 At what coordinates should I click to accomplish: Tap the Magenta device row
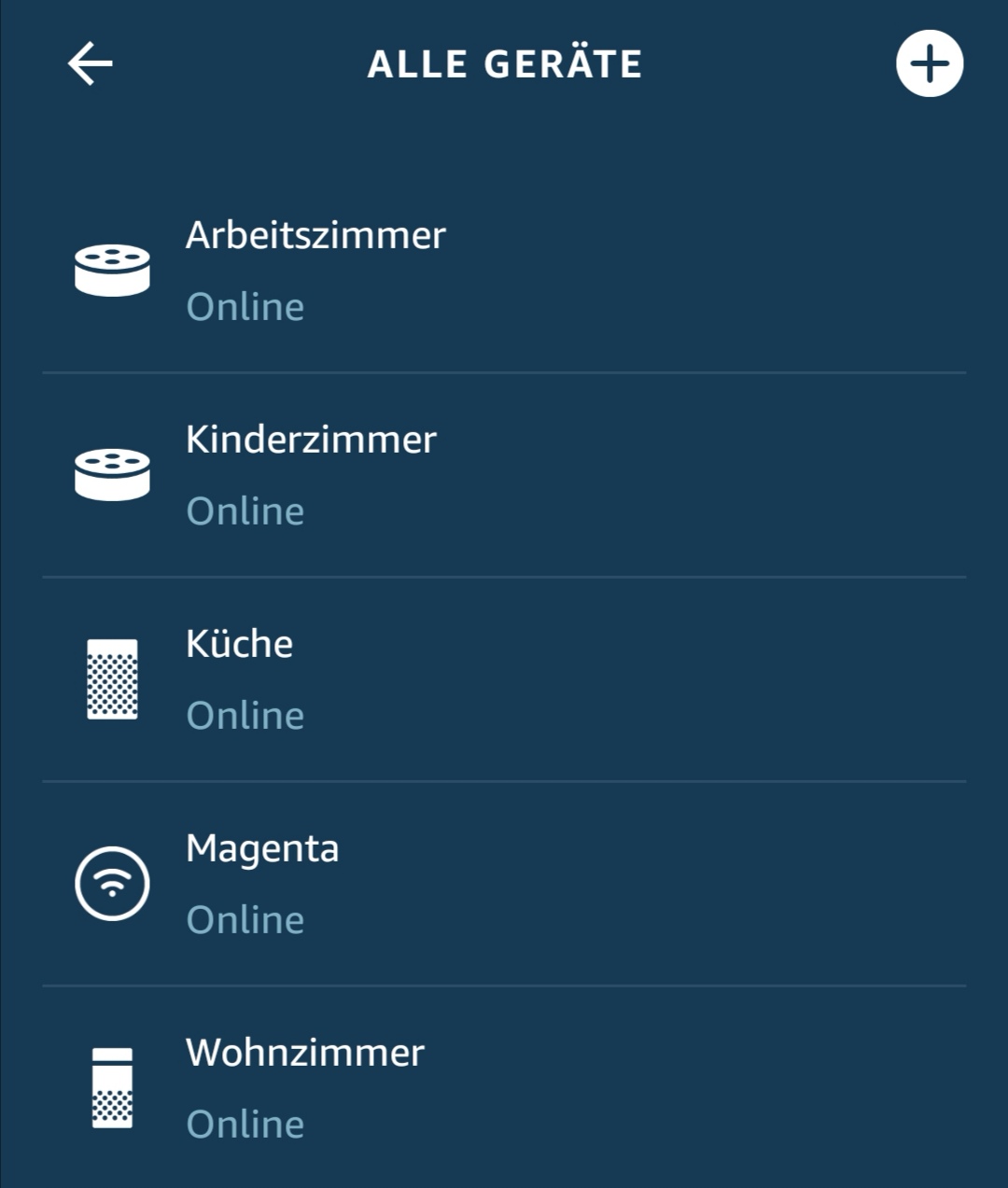click(x=262, y=883)
